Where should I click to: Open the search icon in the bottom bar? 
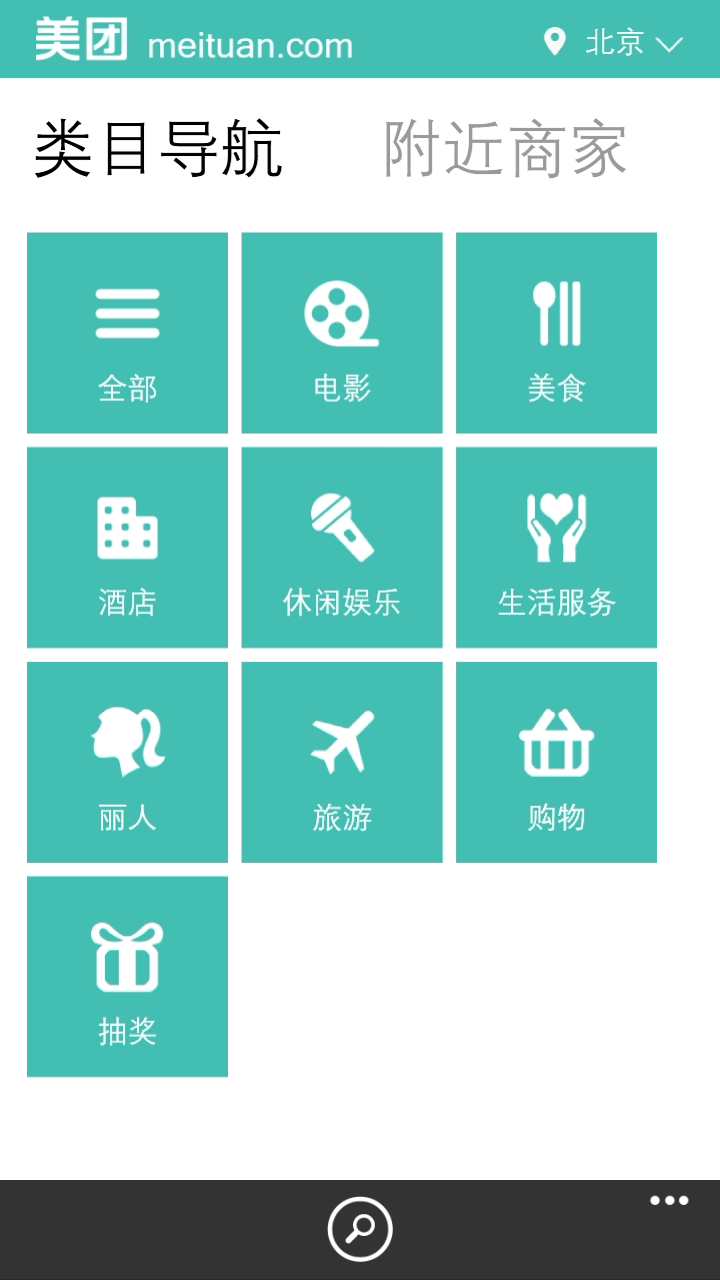pyautogui.click(x=360, y=1229)
